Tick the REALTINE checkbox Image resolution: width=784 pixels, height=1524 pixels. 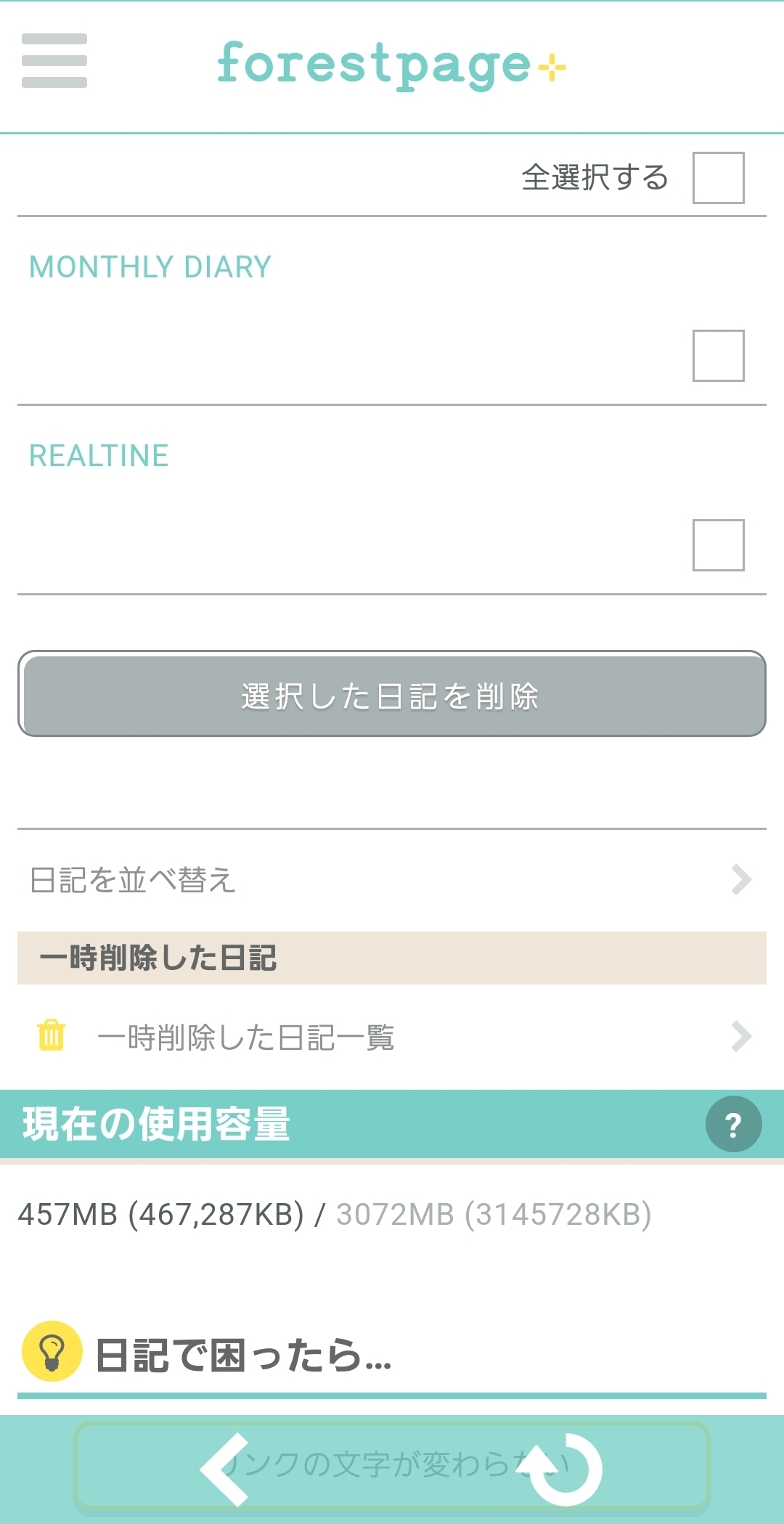(x=718, y=545)
